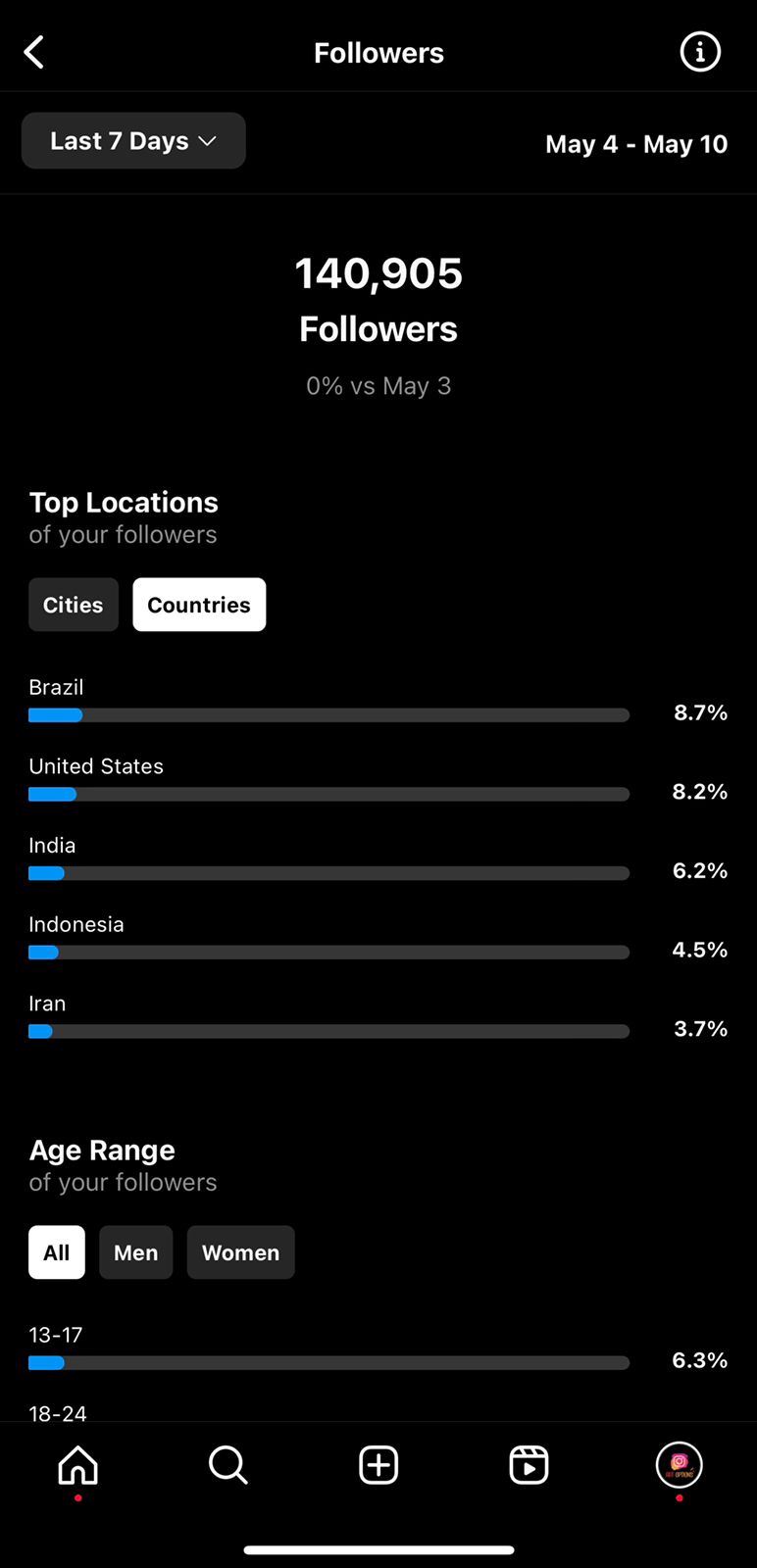Viewport: 757px width, 1568px height.
Task: Open the Last 7 Days date dropdown
Action: (133, 141)
